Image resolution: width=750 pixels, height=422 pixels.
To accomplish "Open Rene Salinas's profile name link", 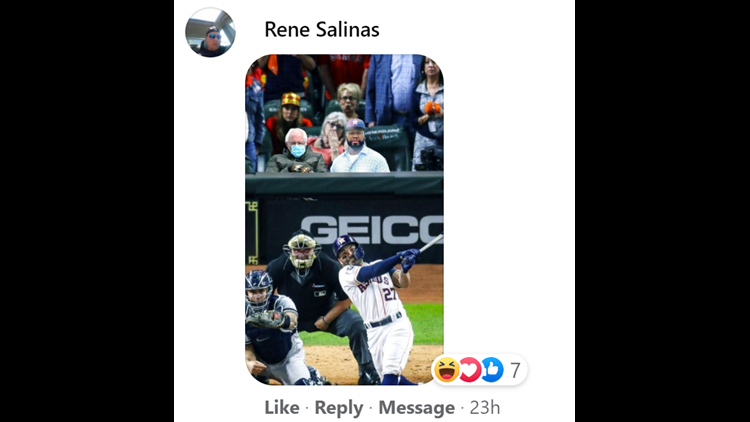I will click(x=321, y=30).
